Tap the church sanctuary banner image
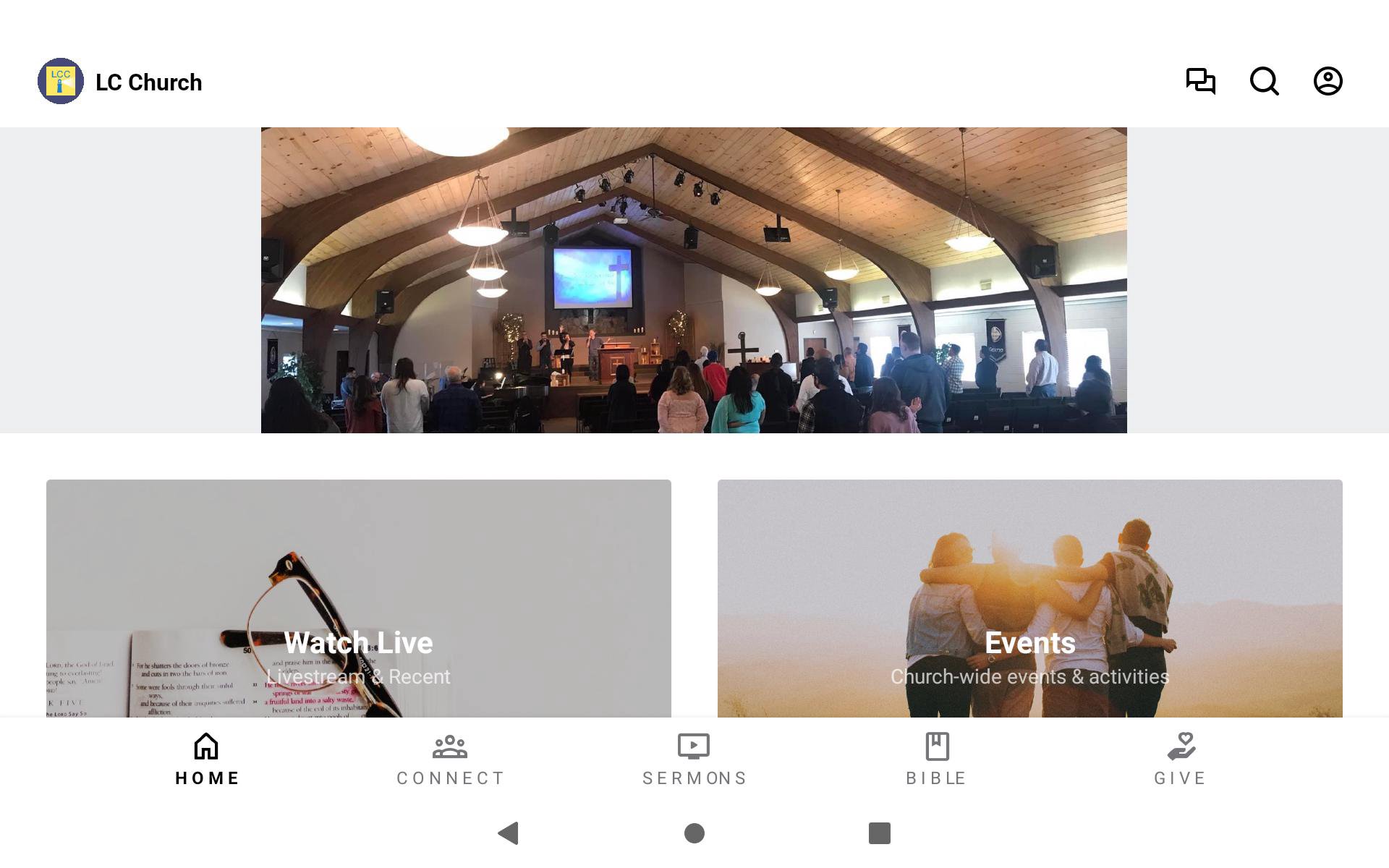The image size is (1389, 868). point(694,281)
